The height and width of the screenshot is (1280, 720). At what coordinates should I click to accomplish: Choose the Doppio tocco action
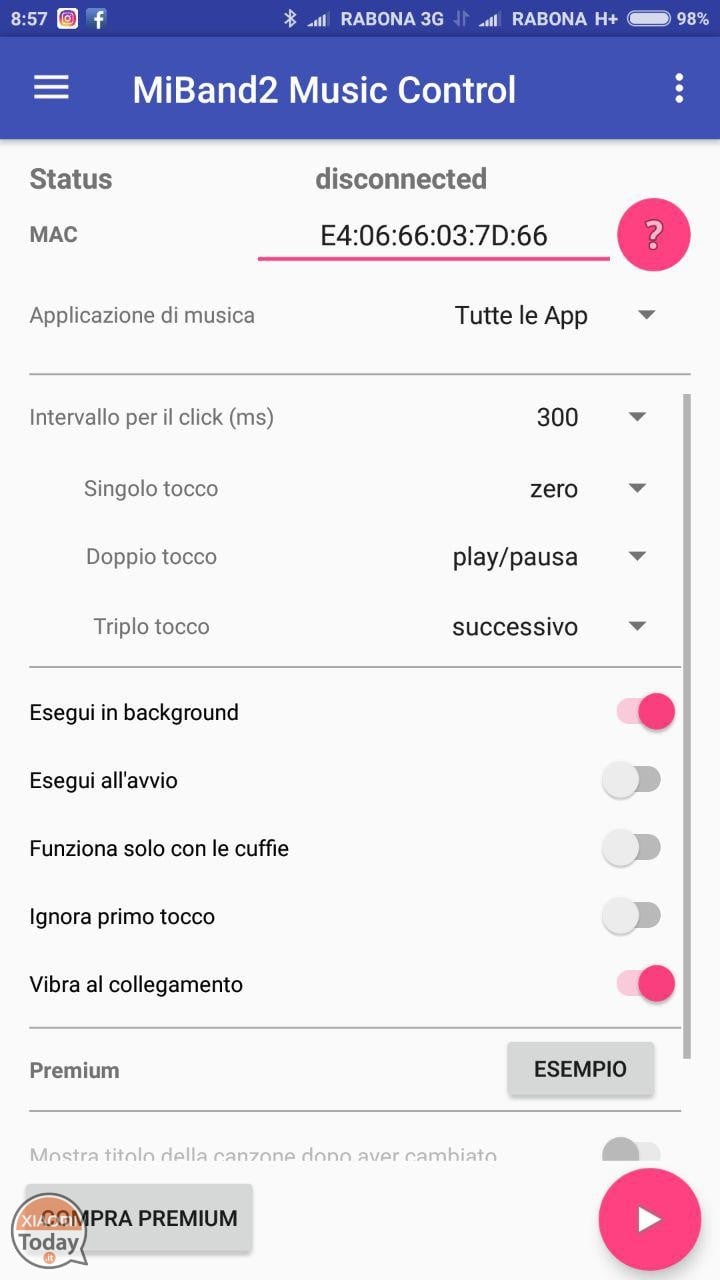(550, 557)
